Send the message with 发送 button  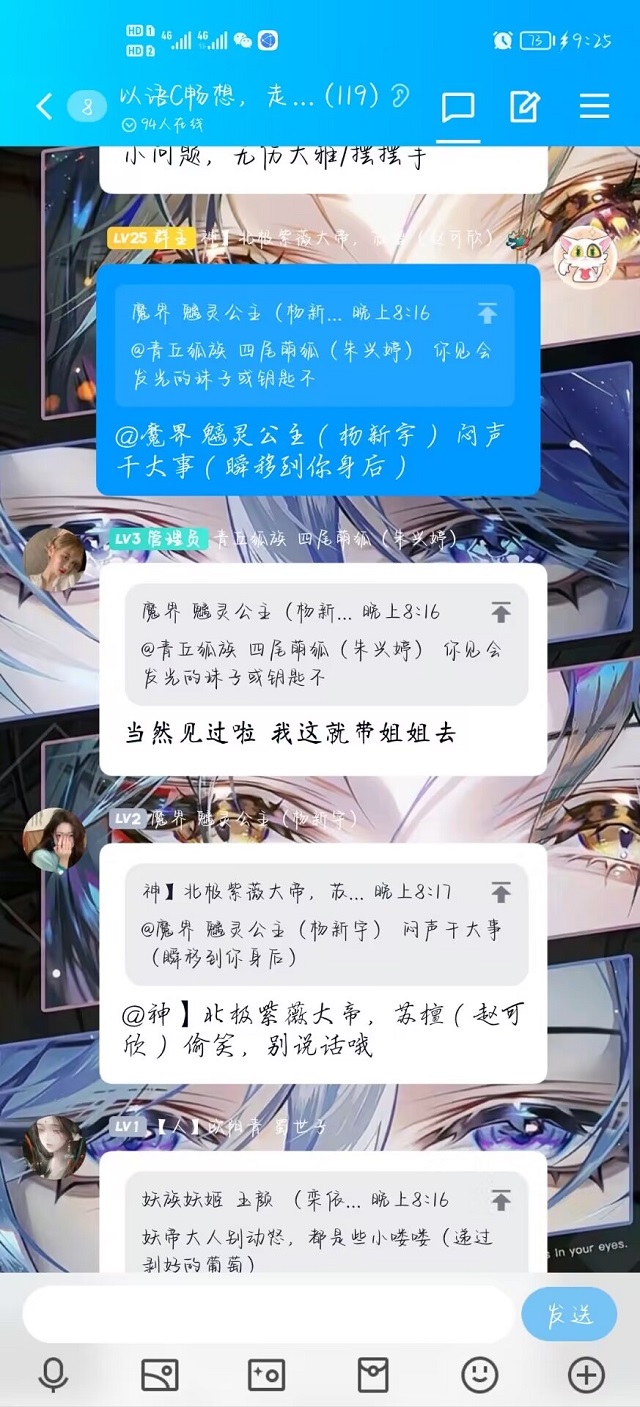pyautogui.click(x=568, y=1314)
